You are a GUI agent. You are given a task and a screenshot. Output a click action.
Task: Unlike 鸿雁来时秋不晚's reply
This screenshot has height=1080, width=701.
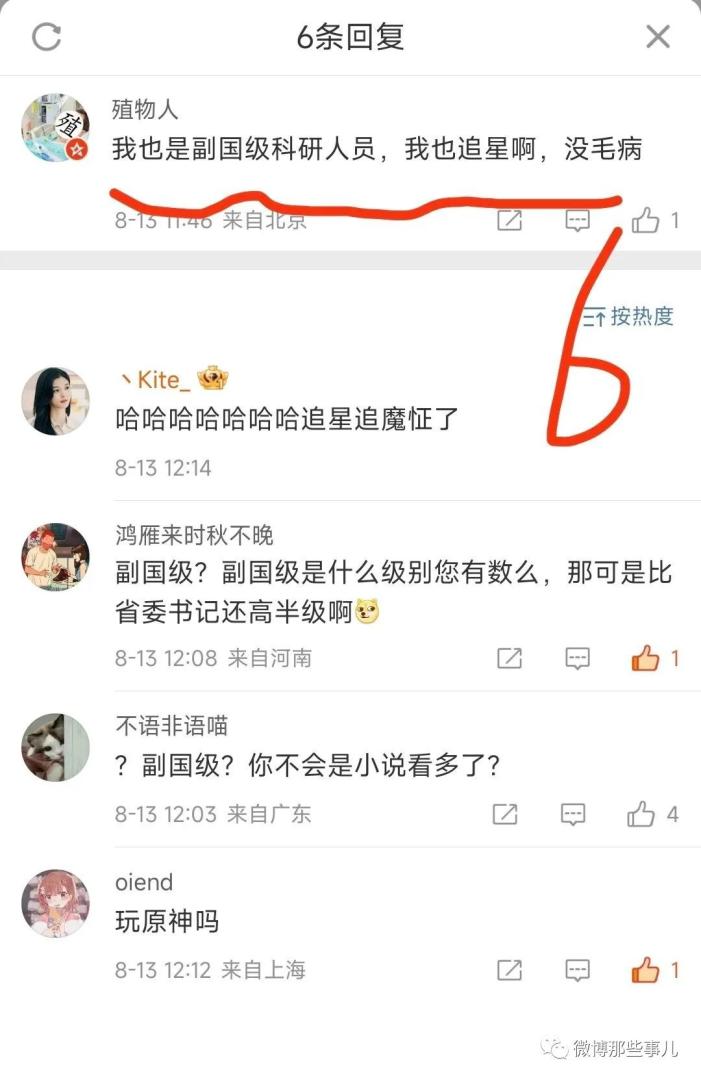646,658
